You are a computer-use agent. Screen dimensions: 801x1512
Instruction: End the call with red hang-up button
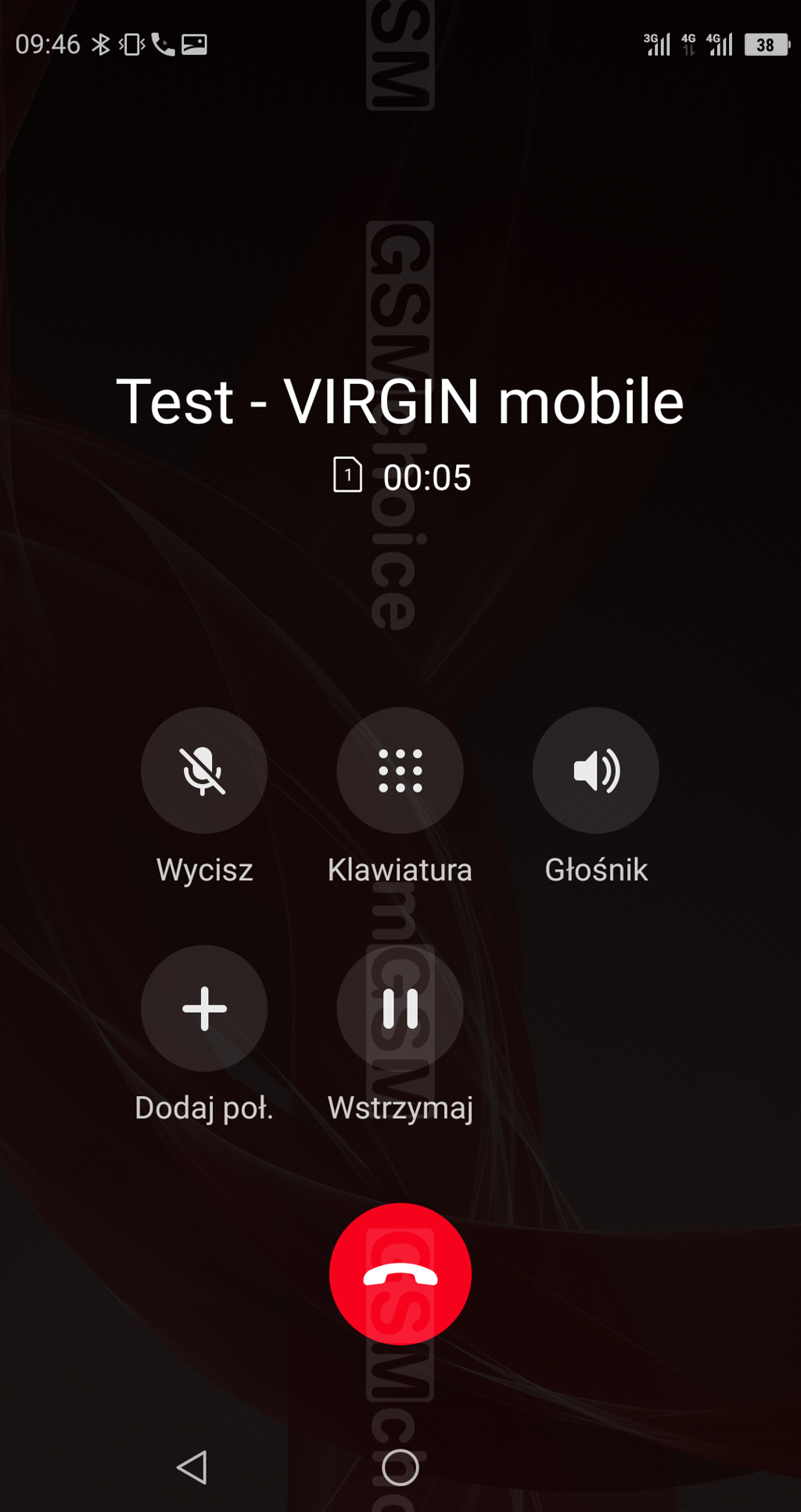coord(400,1274)
